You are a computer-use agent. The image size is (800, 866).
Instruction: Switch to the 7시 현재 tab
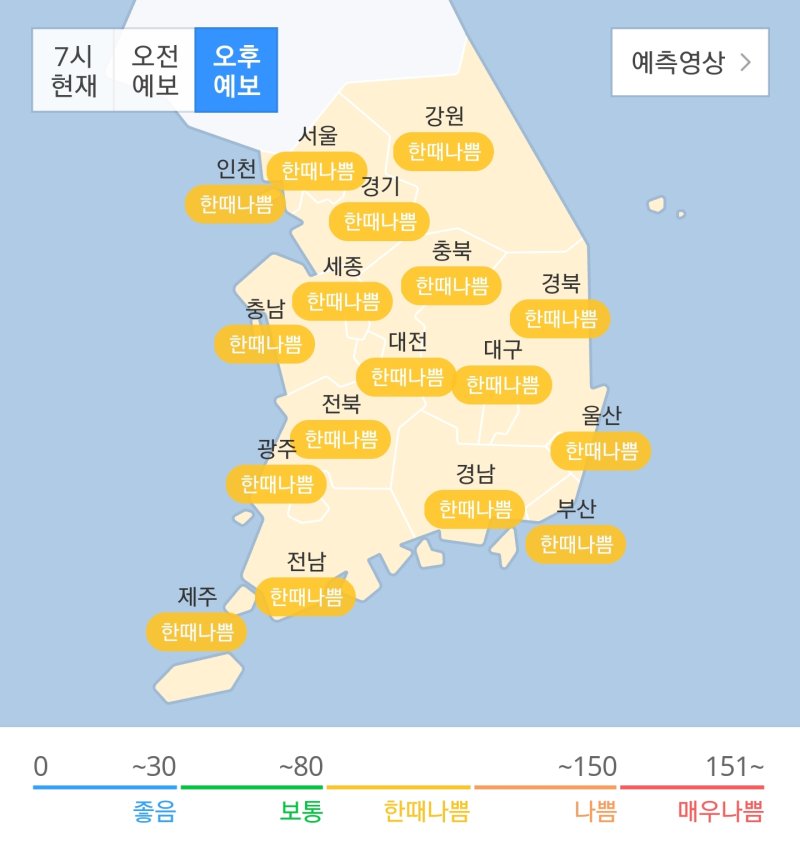tap(73, 70)
